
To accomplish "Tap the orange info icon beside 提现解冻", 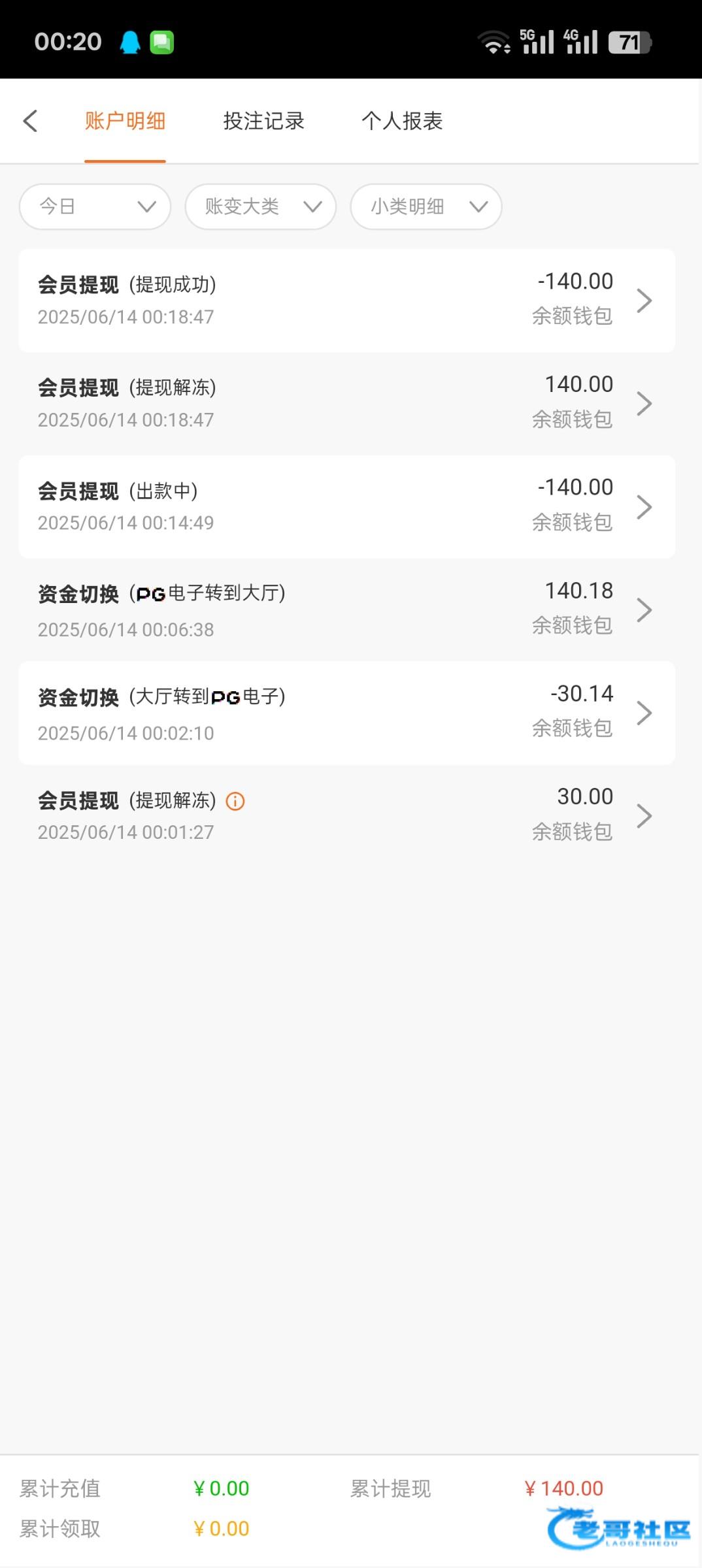I will (235, 801).
